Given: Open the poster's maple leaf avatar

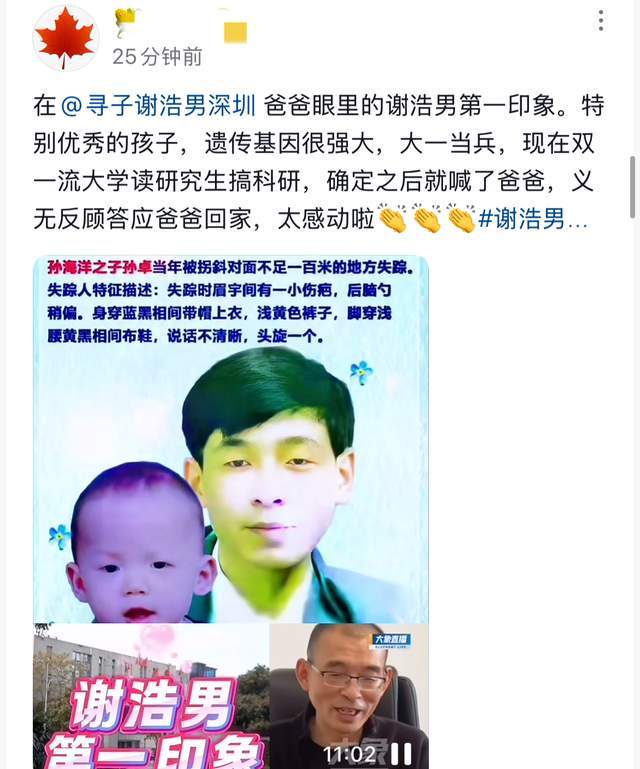Looking at the screenshot, I should pyautogui.click(x=66, y=38).
